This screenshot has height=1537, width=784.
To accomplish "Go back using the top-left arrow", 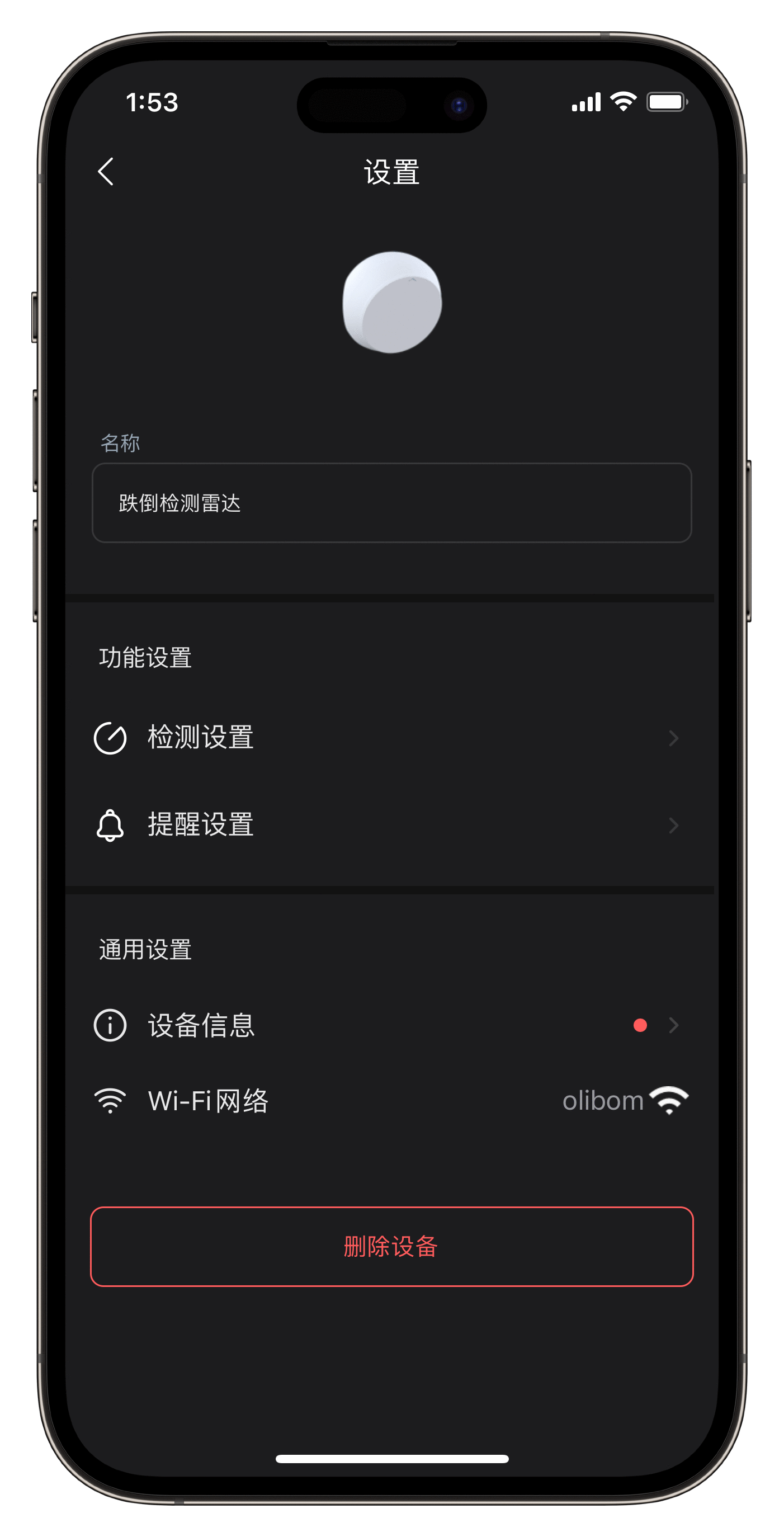I will pos(106,172).
